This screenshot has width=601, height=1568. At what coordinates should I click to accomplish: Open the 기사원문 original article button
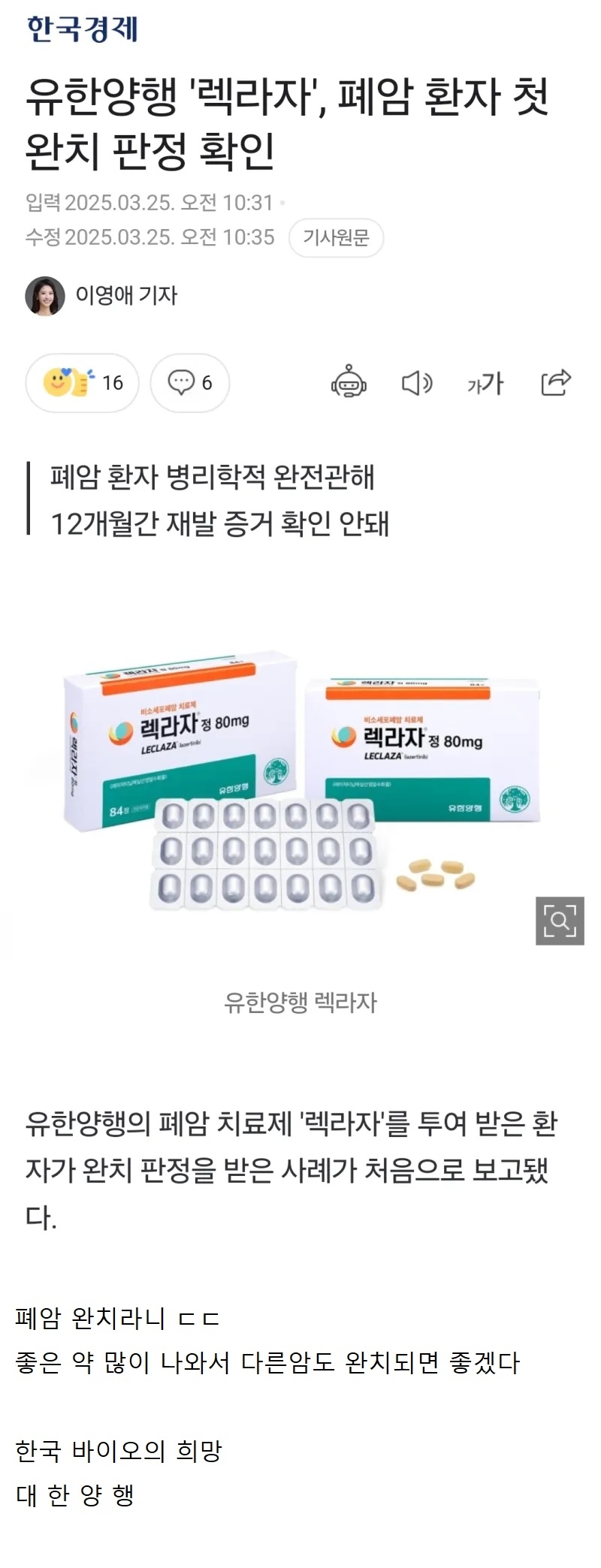(x=336, y=238)
